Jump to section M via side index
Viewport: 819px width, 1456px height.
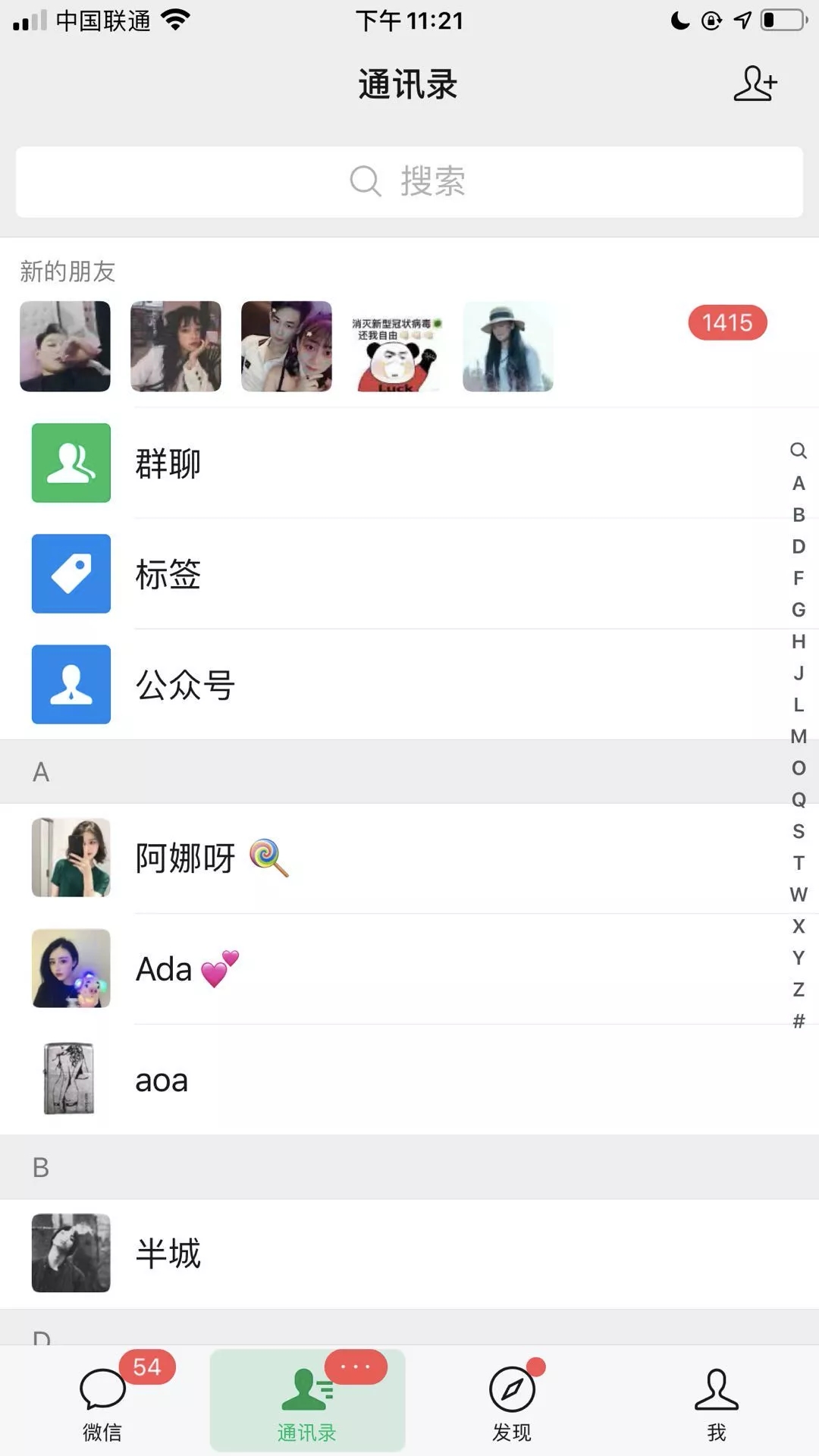tap(797, 736)
